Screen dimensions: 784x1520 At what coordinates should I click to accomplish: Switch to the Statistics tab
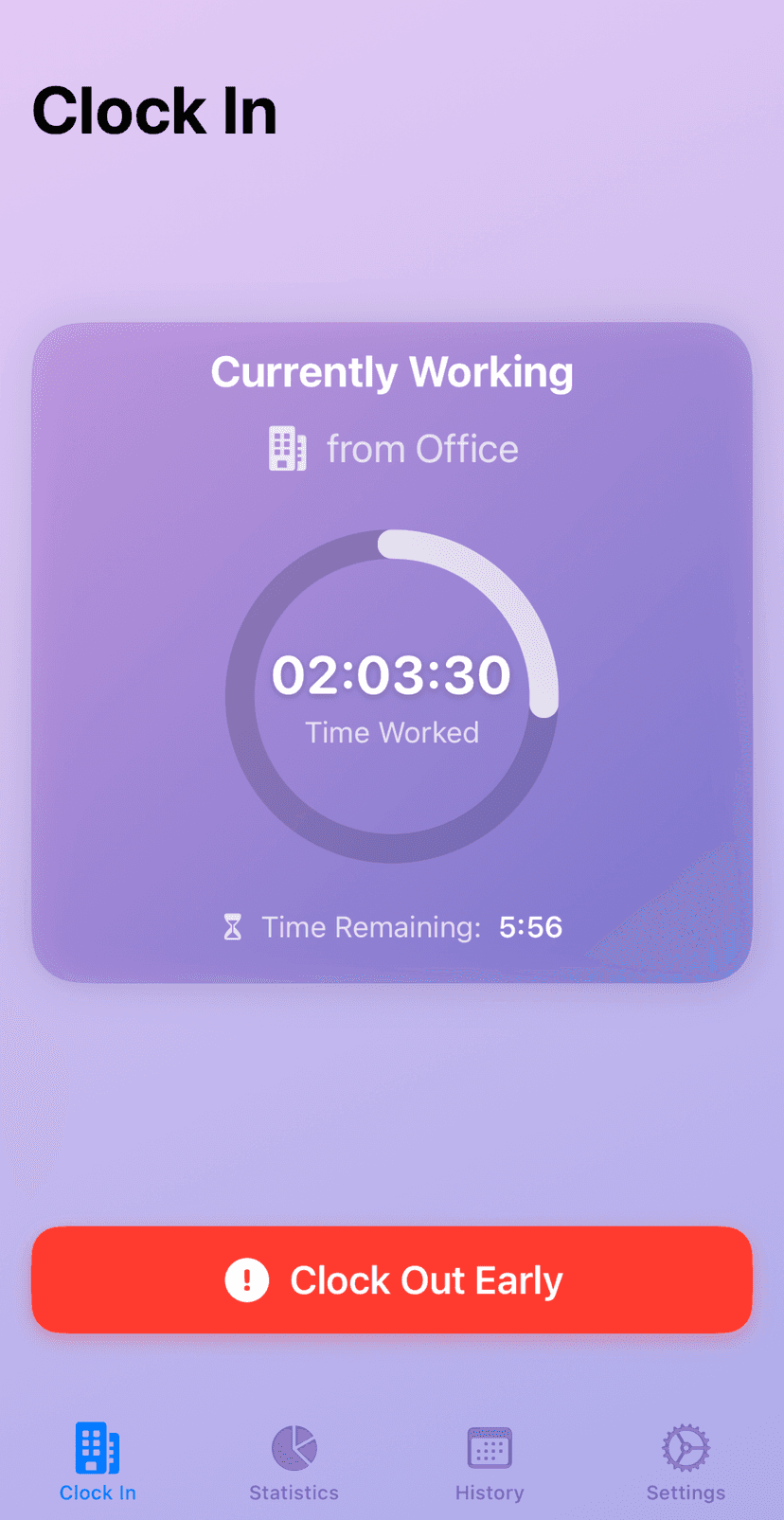click(x=294, y=1463)
